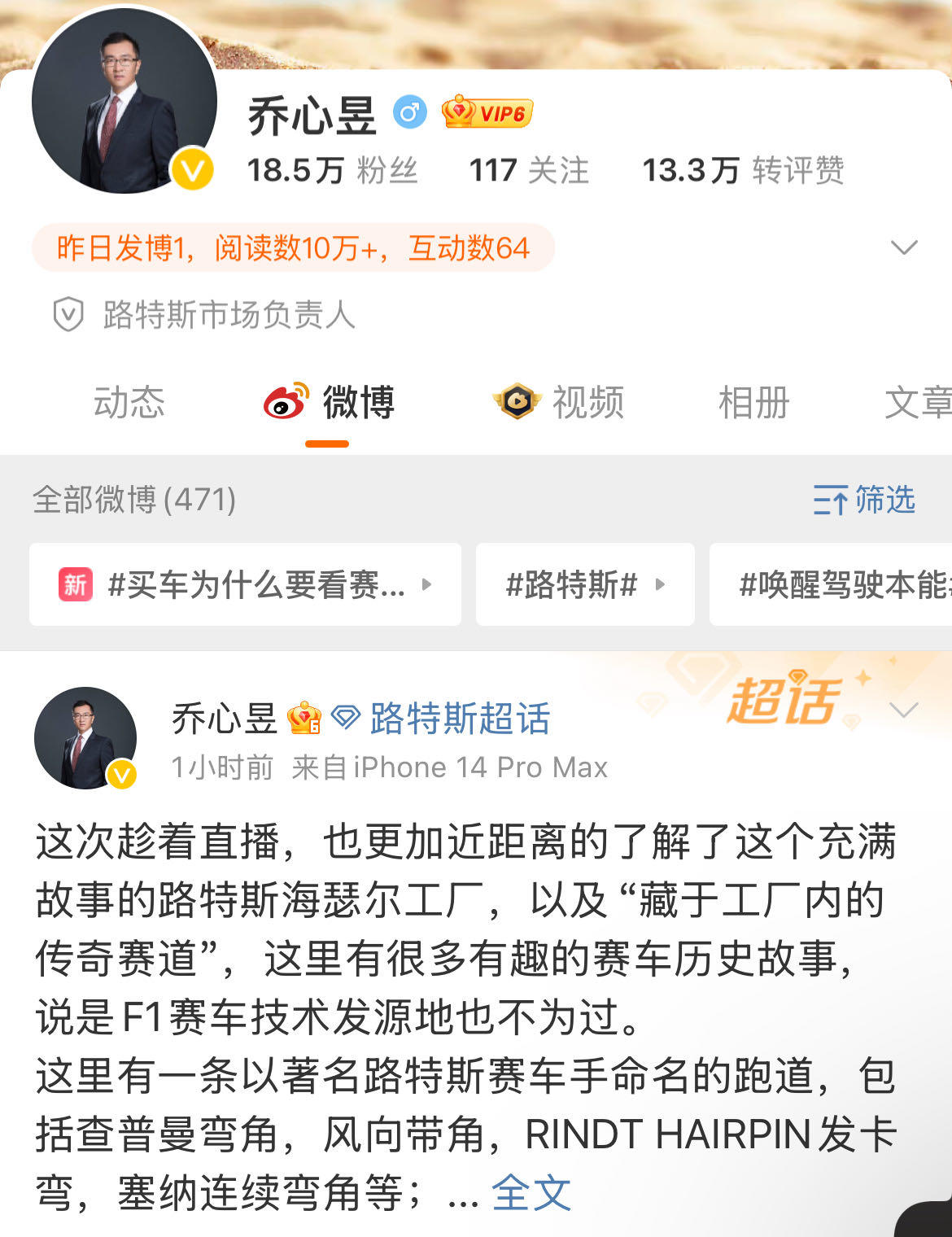
Task: Expand yesterday's posting stats chevron
Action: pos(904,247)
